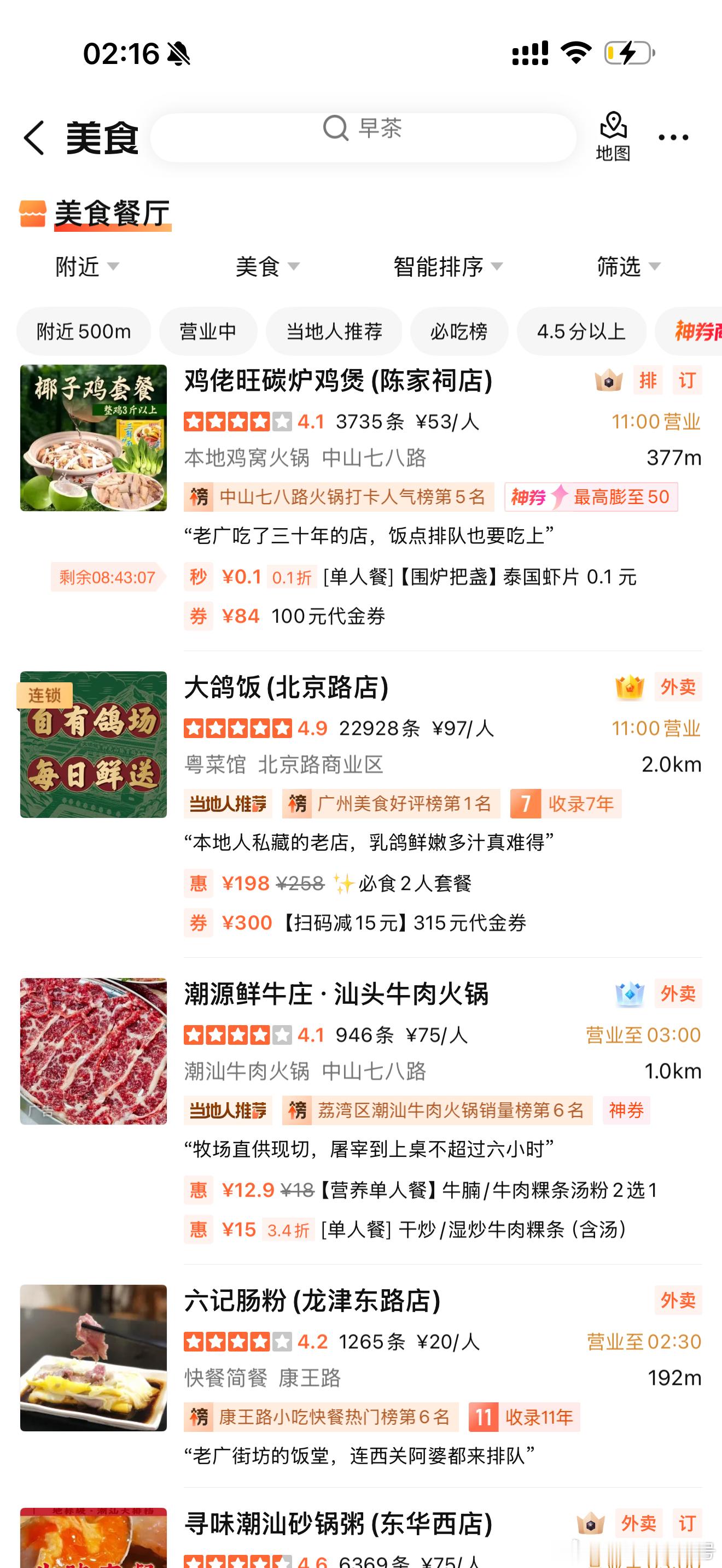Open the 附近 location dropdown
The width and height of the screenshot is (722, 1568).
point(84,266)
